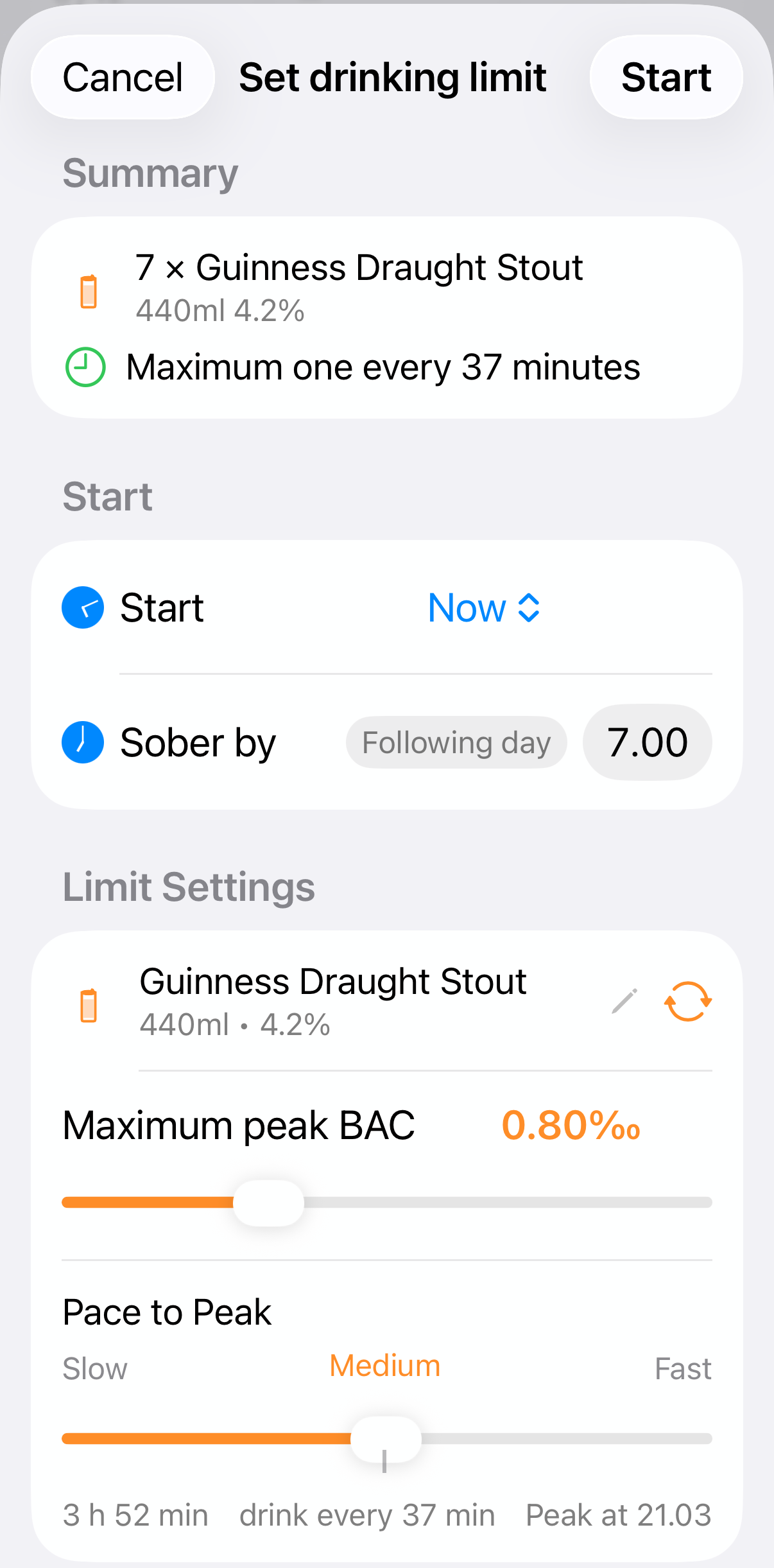
Task: Cancel setting the drinking limit
Action: 122,76
